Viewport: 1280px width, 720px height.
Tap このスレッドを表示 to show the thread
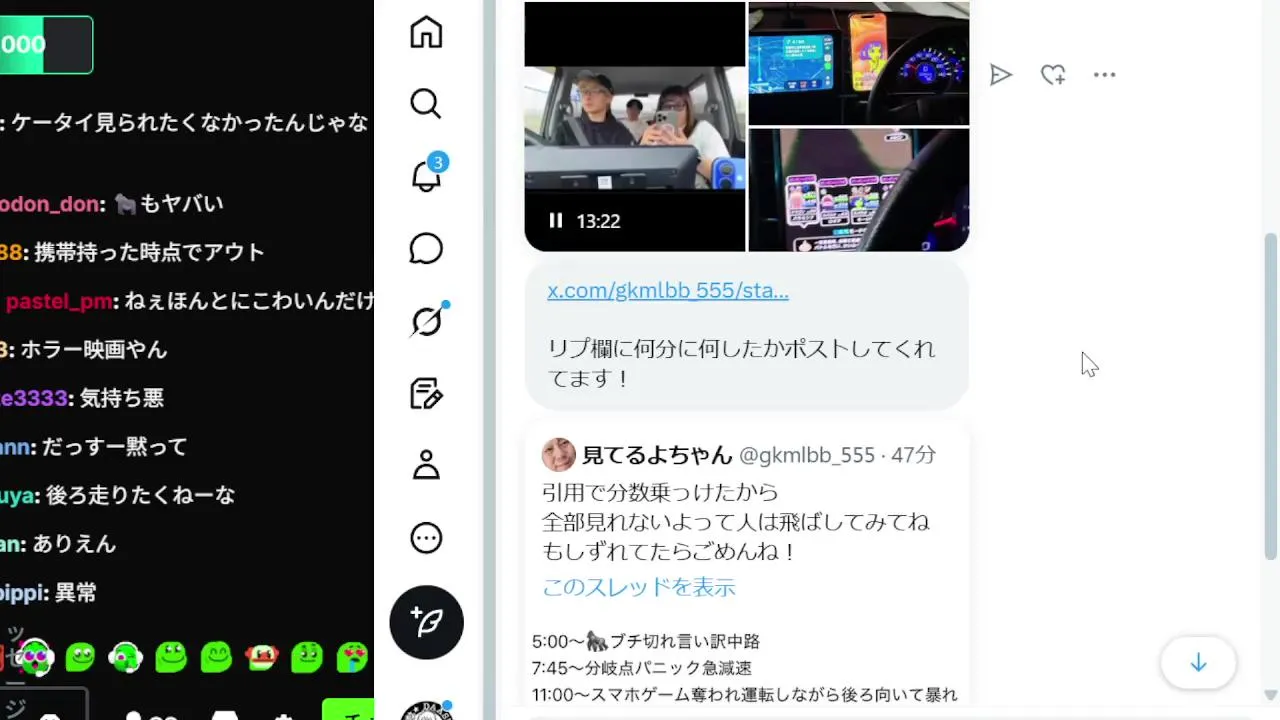pos(638,587)
